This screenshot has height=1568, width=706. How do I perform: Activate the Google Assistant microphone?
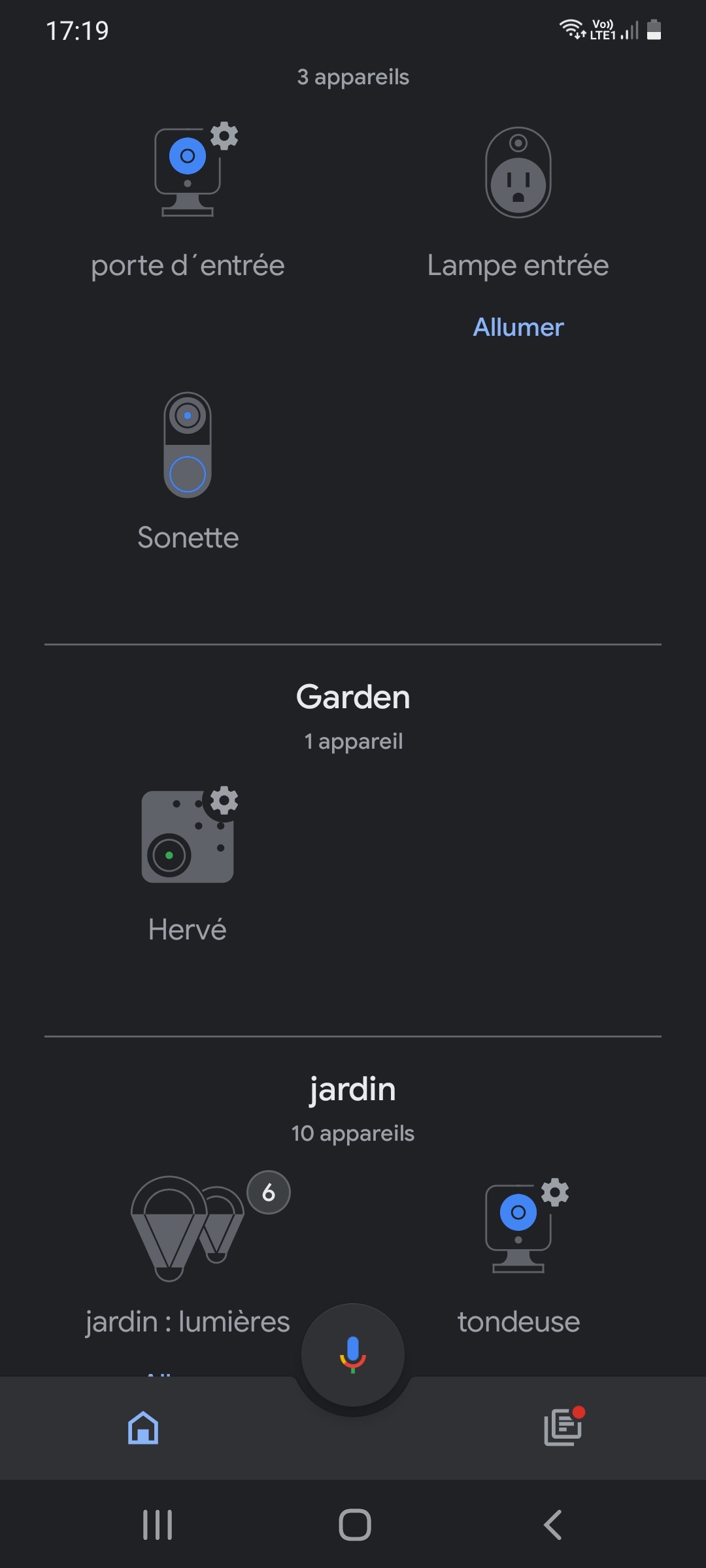coord(353,1354)
